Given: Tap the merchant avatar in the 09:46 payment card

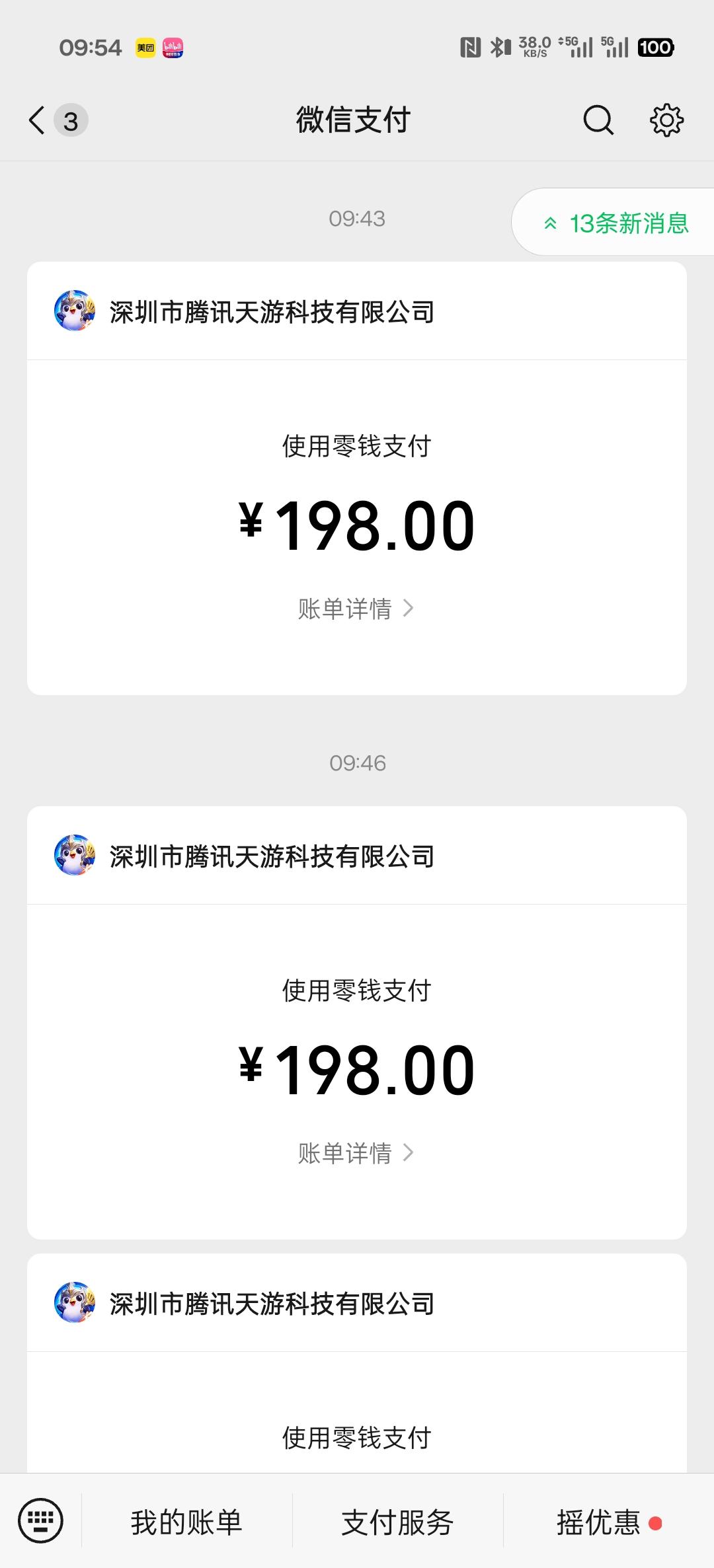Looking at the screenshot, I should [x=73, y=856].
